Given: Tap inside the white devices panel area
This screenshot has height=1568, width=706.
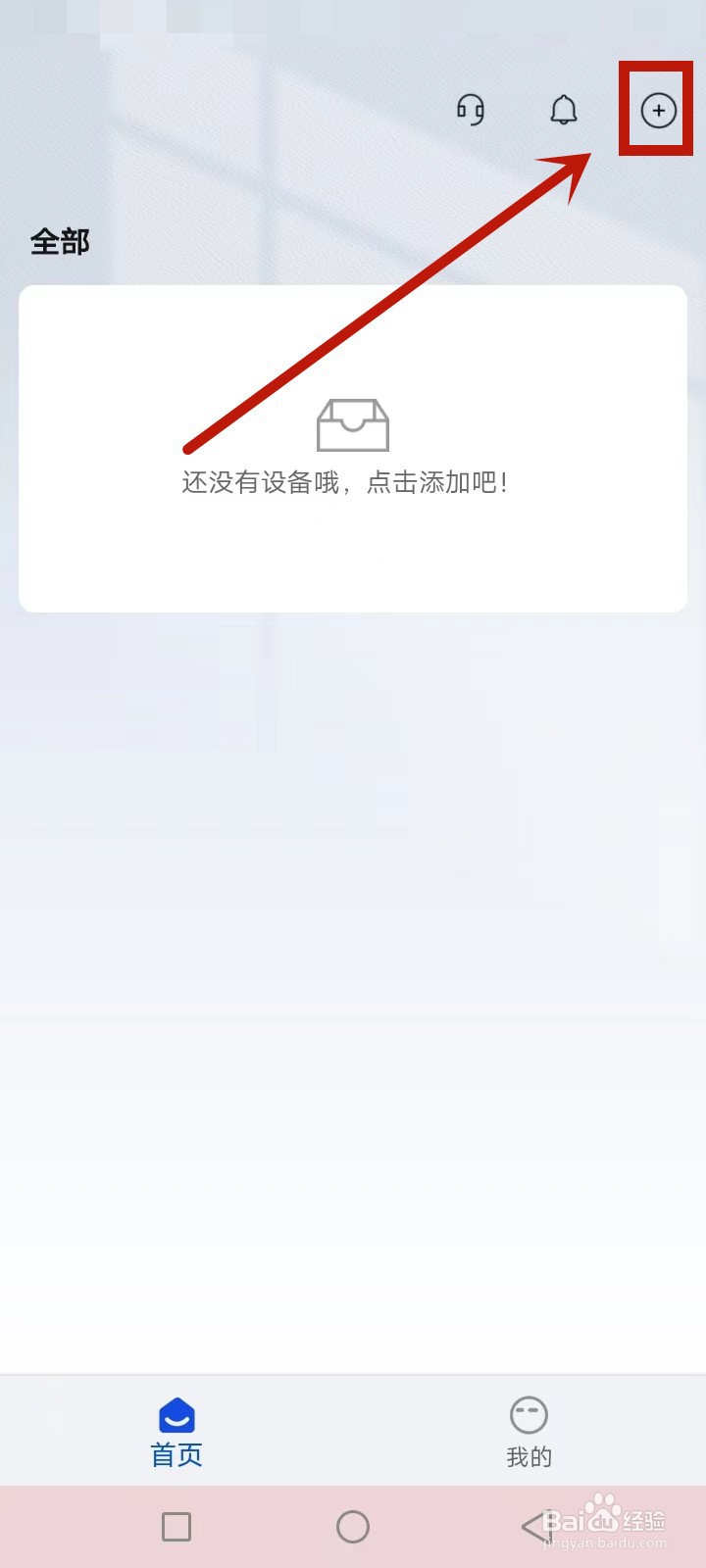Looking at the screenshot, I should point(353,559).
